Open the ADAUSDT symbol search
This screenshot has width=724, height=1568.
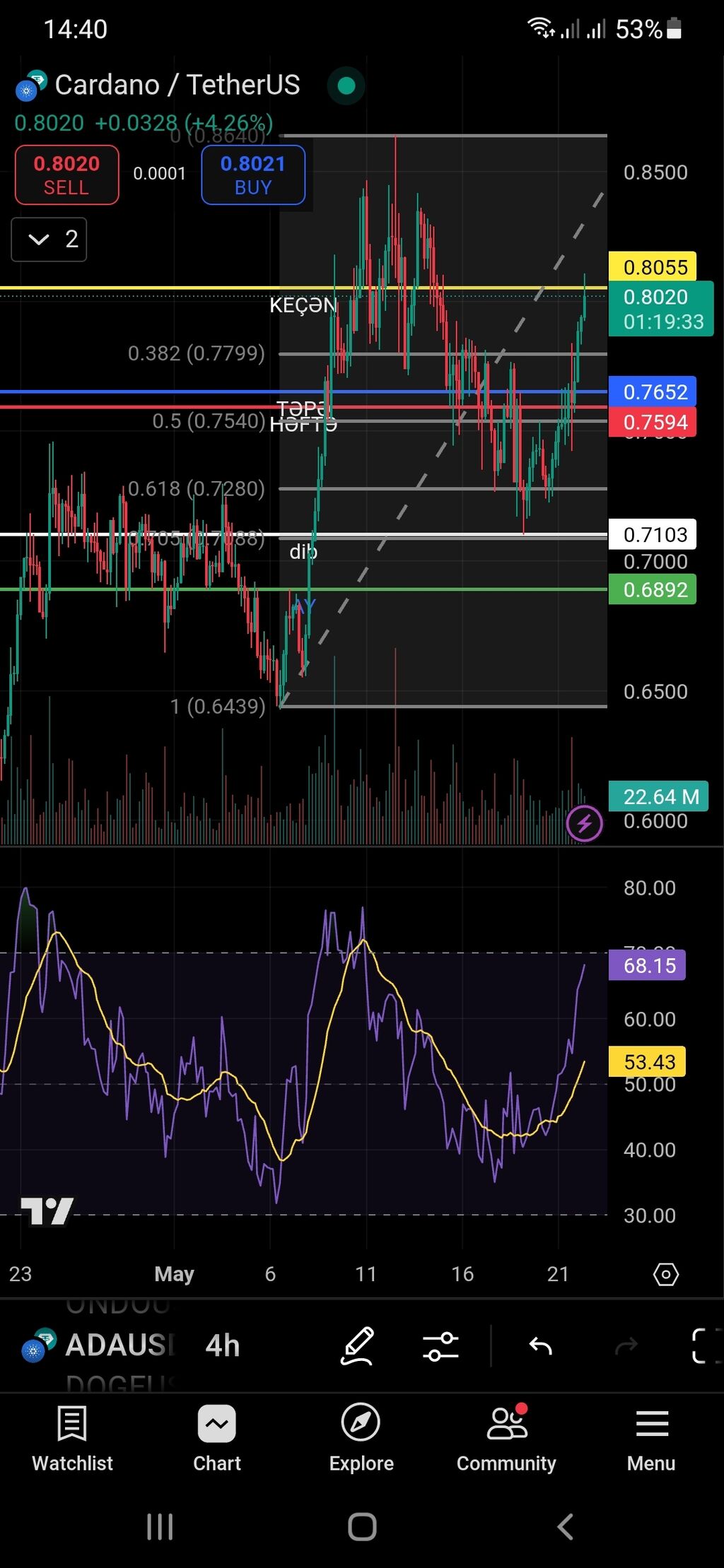click(117, 1345)
